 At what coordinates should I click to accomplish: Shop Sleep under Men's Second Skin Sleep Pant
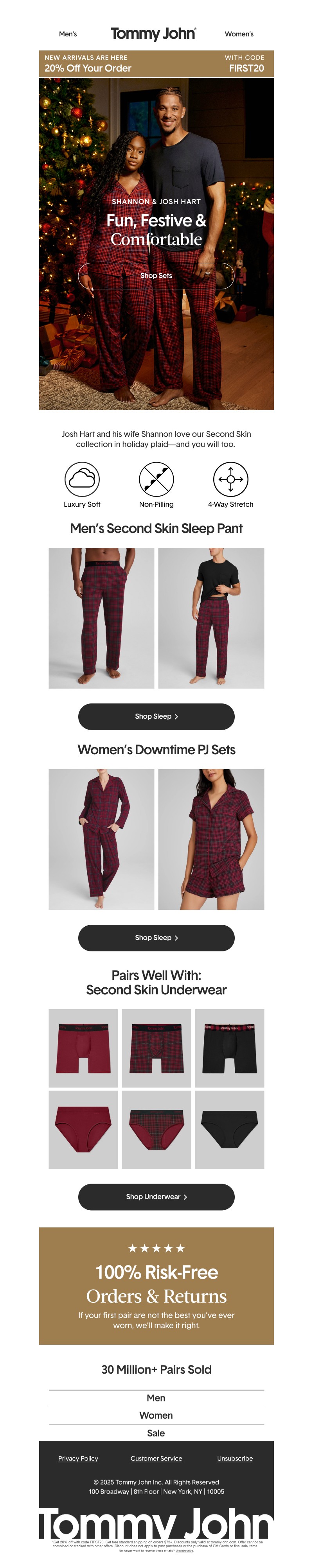(x=156, y=716)
